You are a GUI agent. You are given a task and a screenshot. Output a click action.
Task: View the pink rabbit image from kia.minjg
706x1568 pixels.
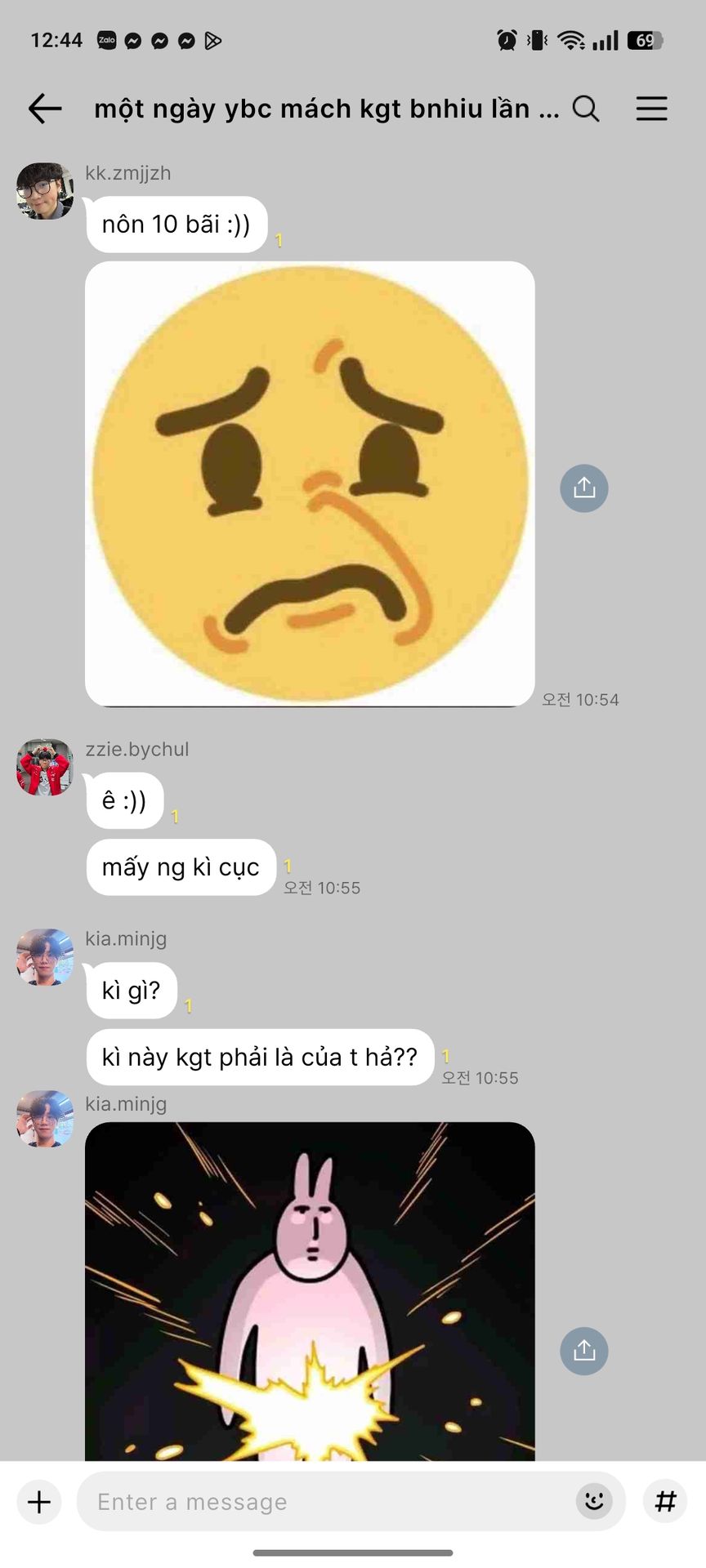tap(310, 1290)
